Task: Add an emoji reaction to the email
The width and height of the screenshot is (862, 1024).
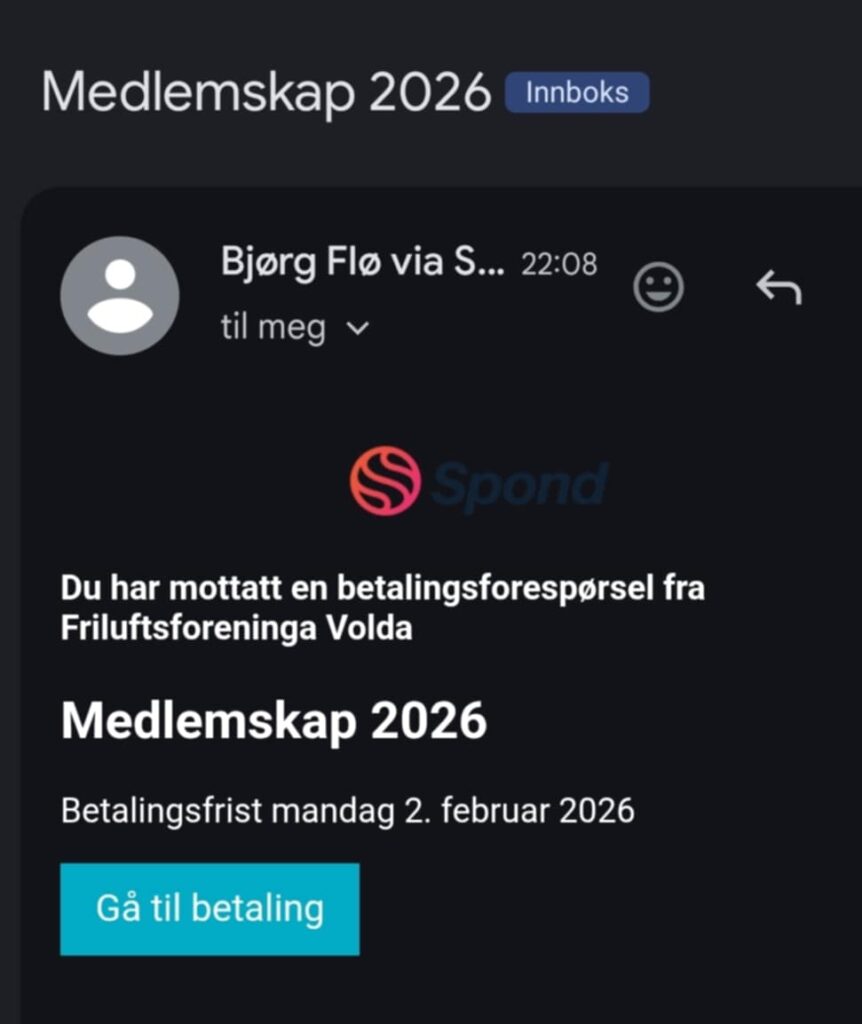Action: pos(659,288)
